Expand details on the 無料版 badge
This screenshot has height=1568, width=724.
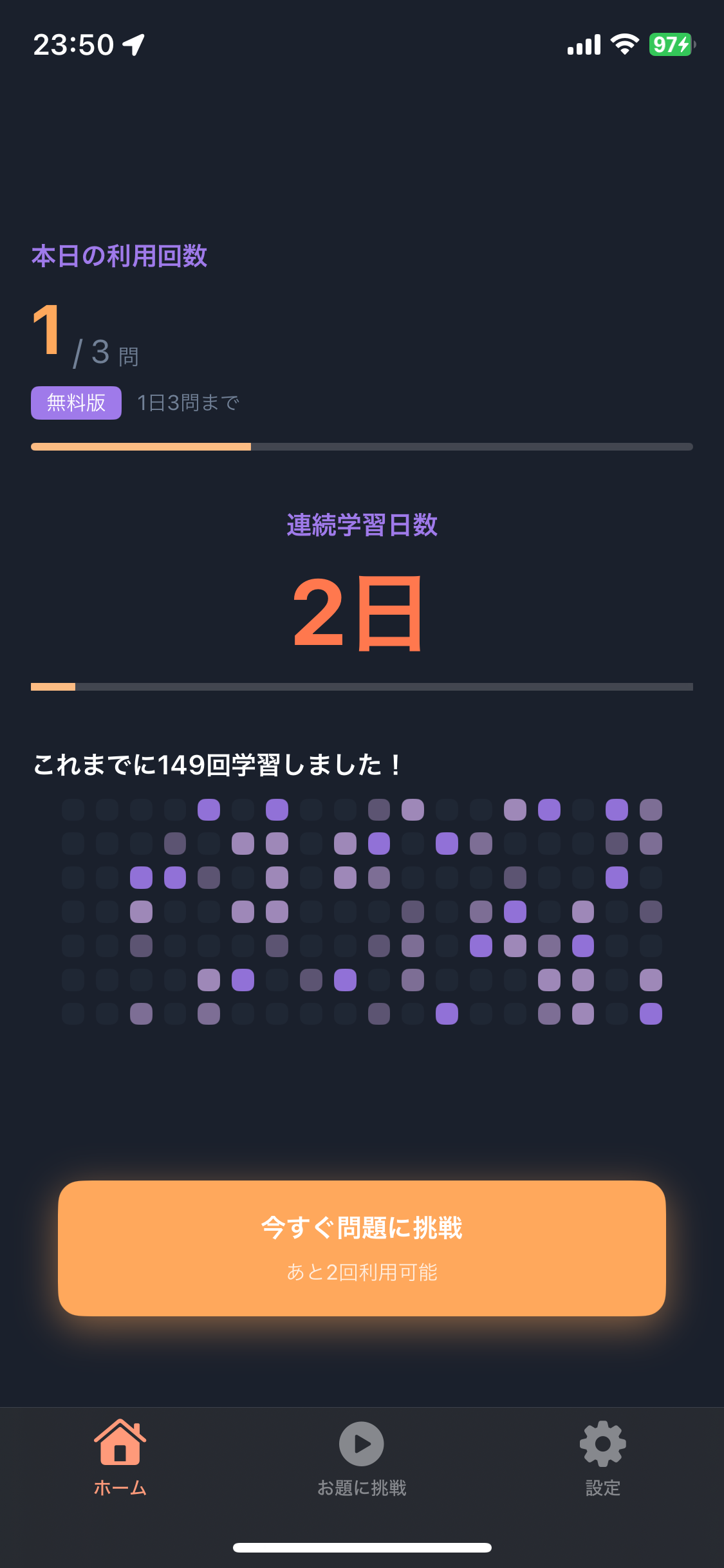pos(76,402)
